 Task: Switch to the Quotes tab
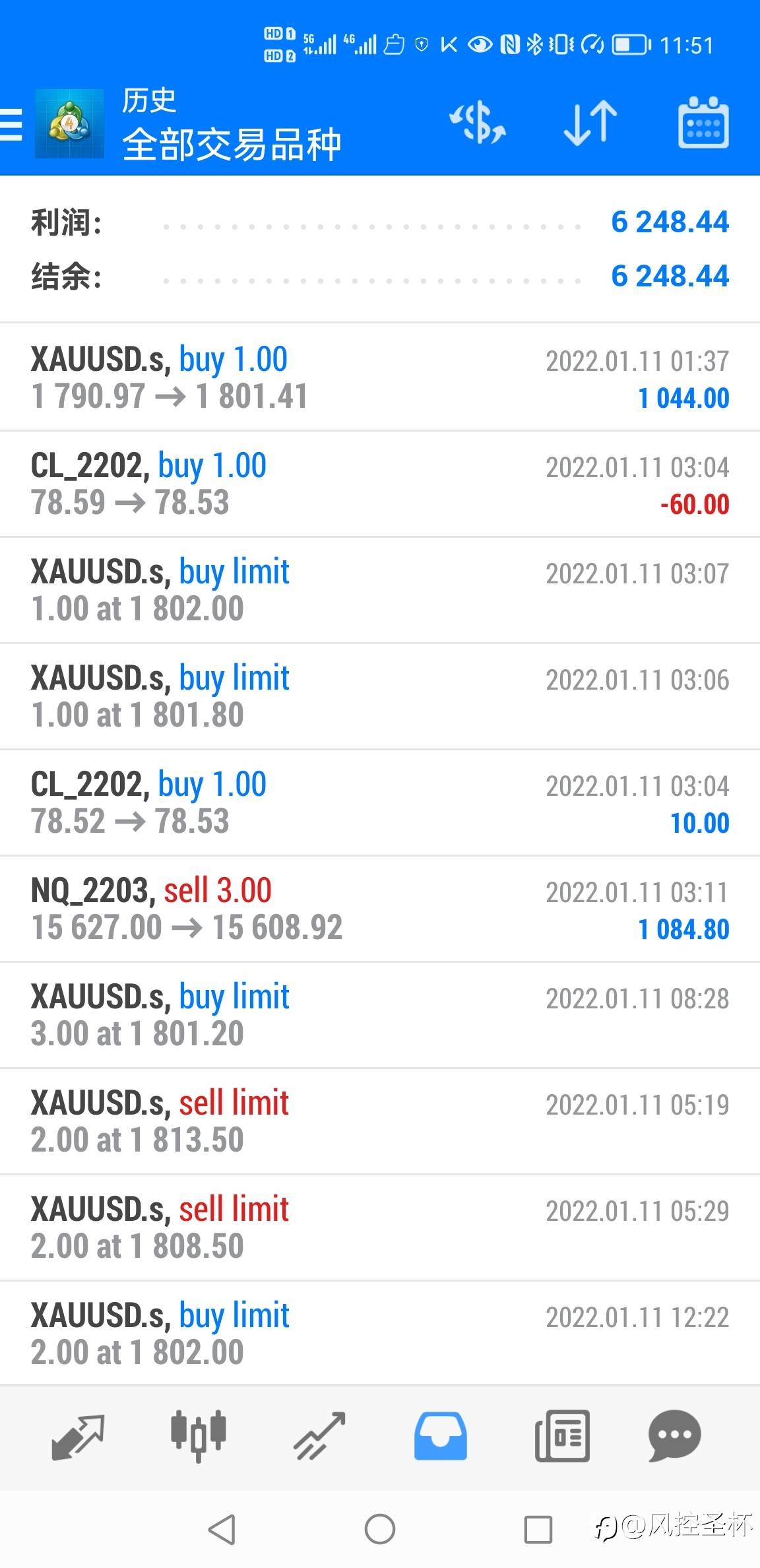pos(78,1436)
